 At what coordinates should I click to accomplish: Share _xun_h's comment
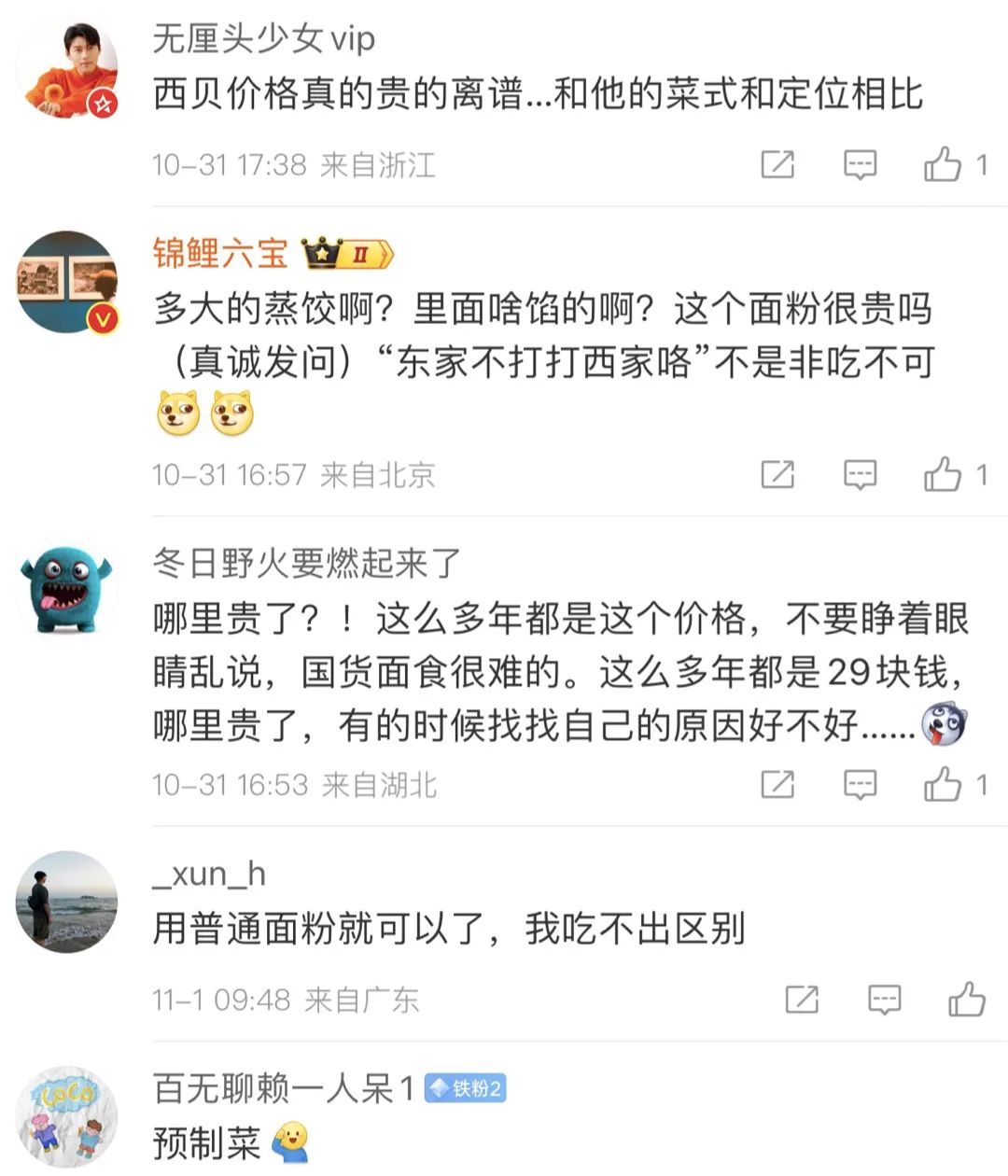click(802, 1001)
